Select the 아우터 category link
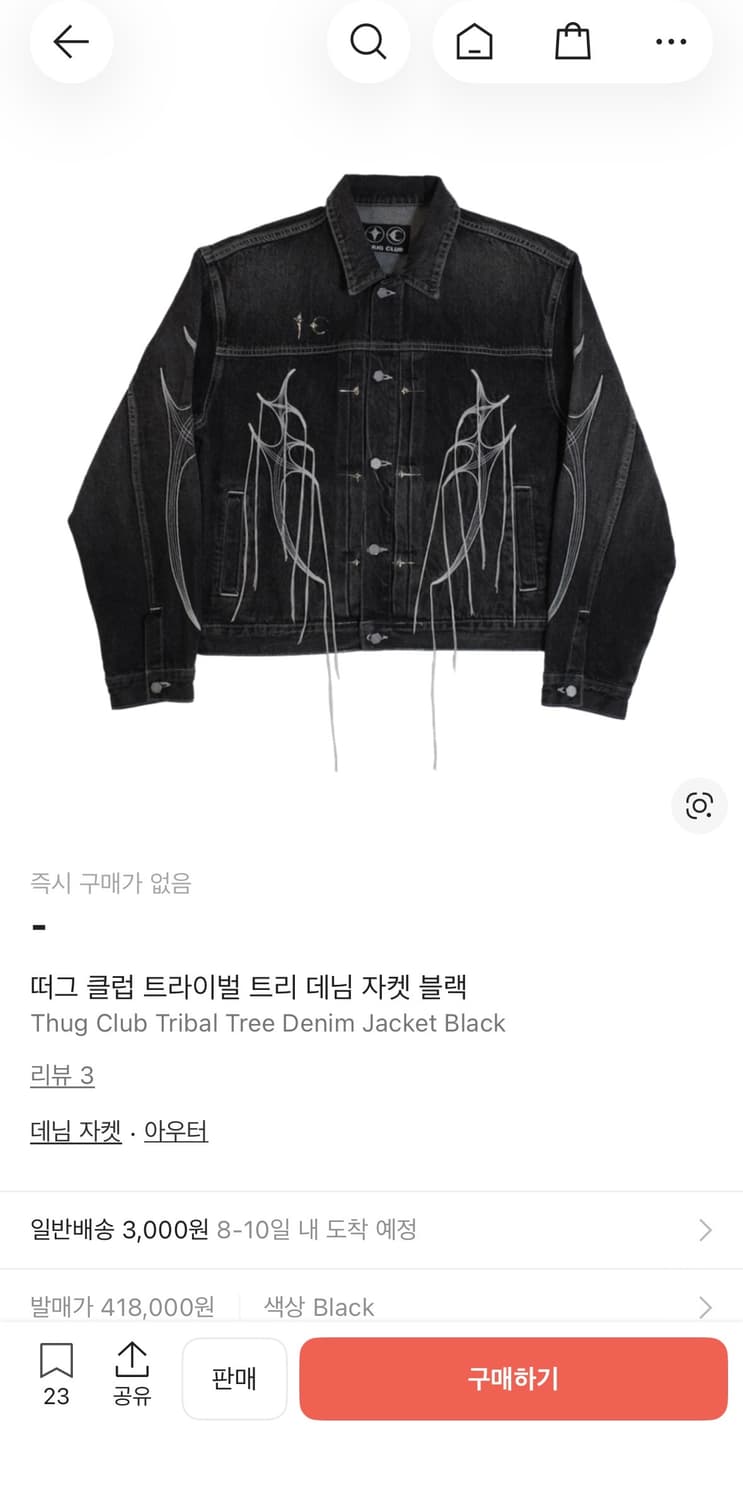The width and height of the screenshot is (743, 1500). click(176, 1130)
